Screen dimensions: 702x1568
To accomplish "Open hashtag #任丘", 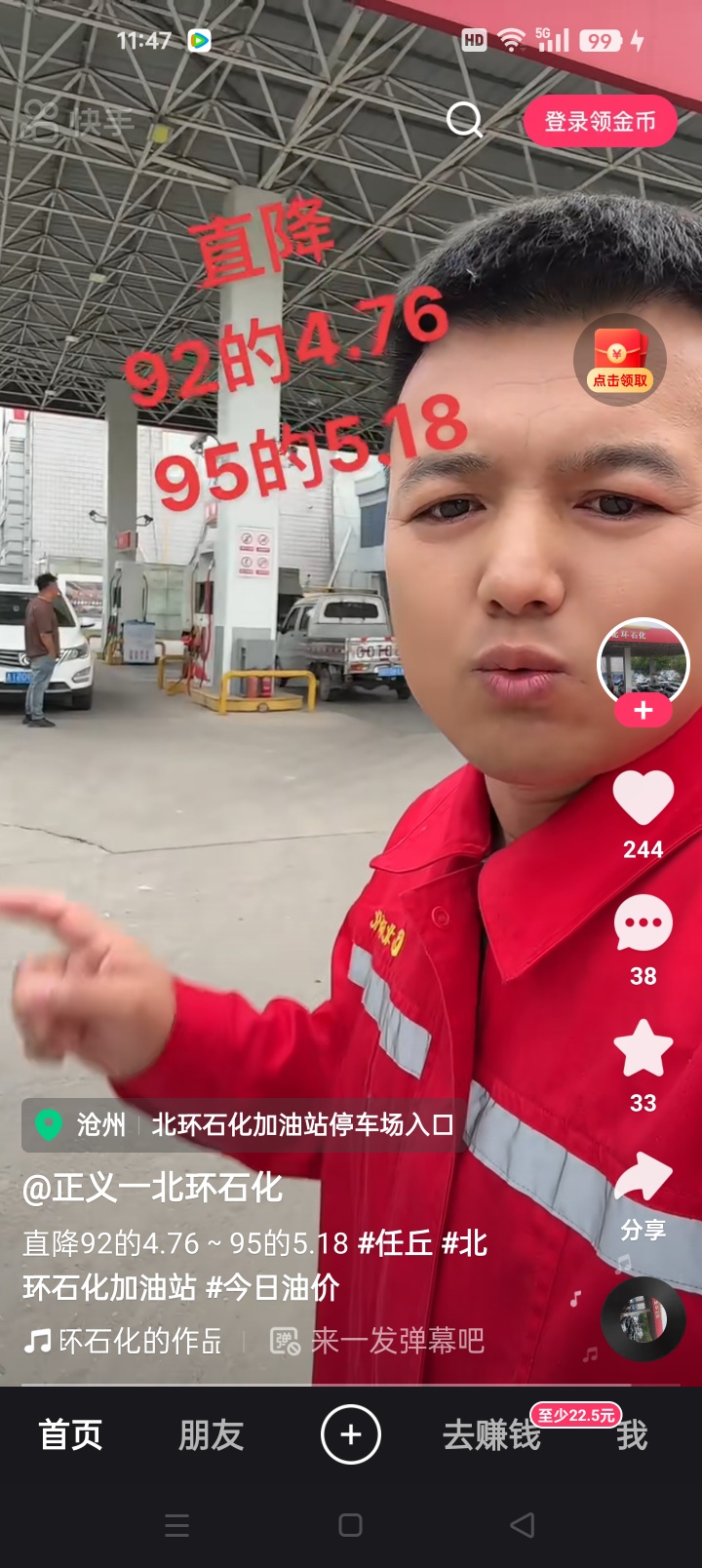I will (395, 1243).
